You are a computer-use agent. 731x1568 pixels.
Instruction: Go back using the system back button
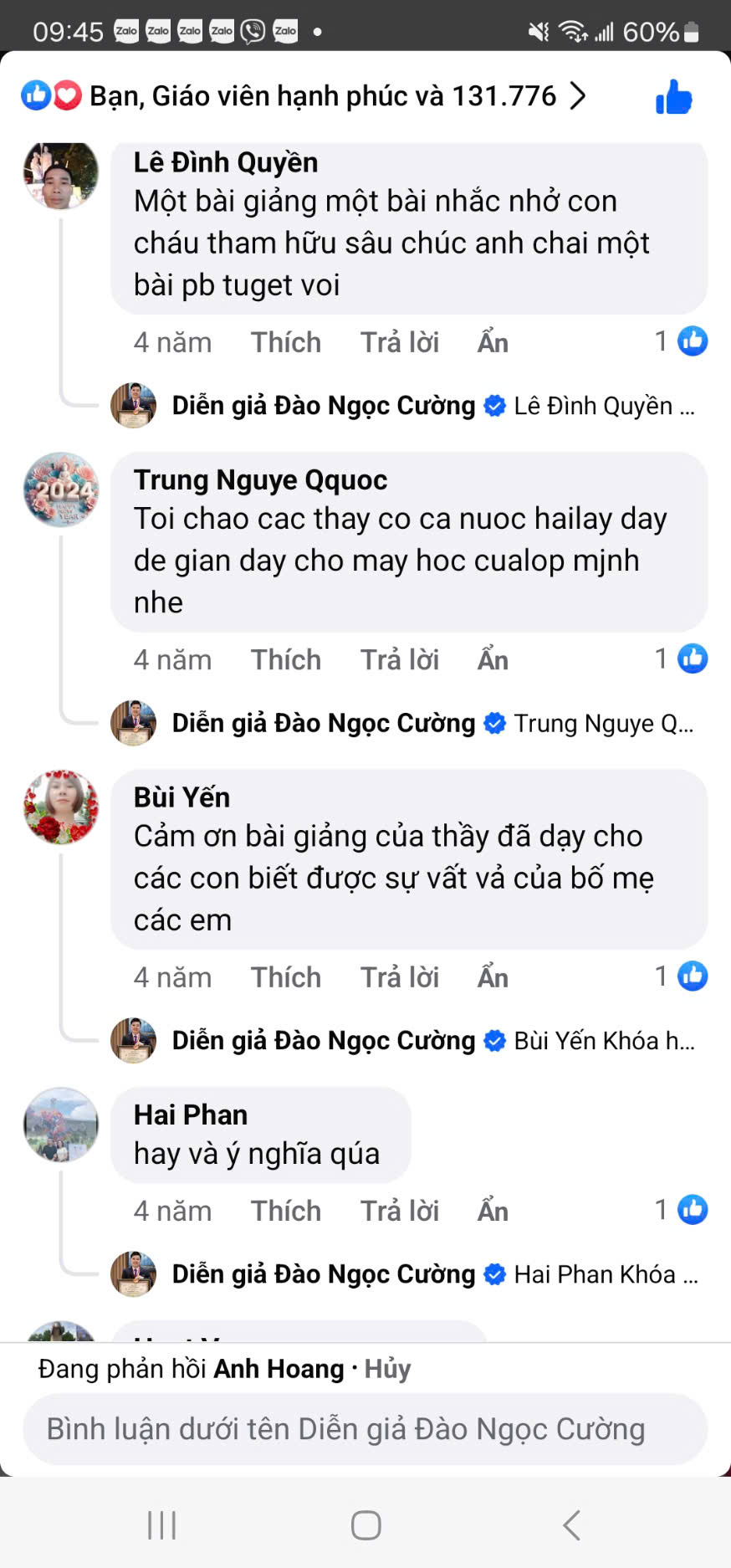click(x=572, y=1524)
